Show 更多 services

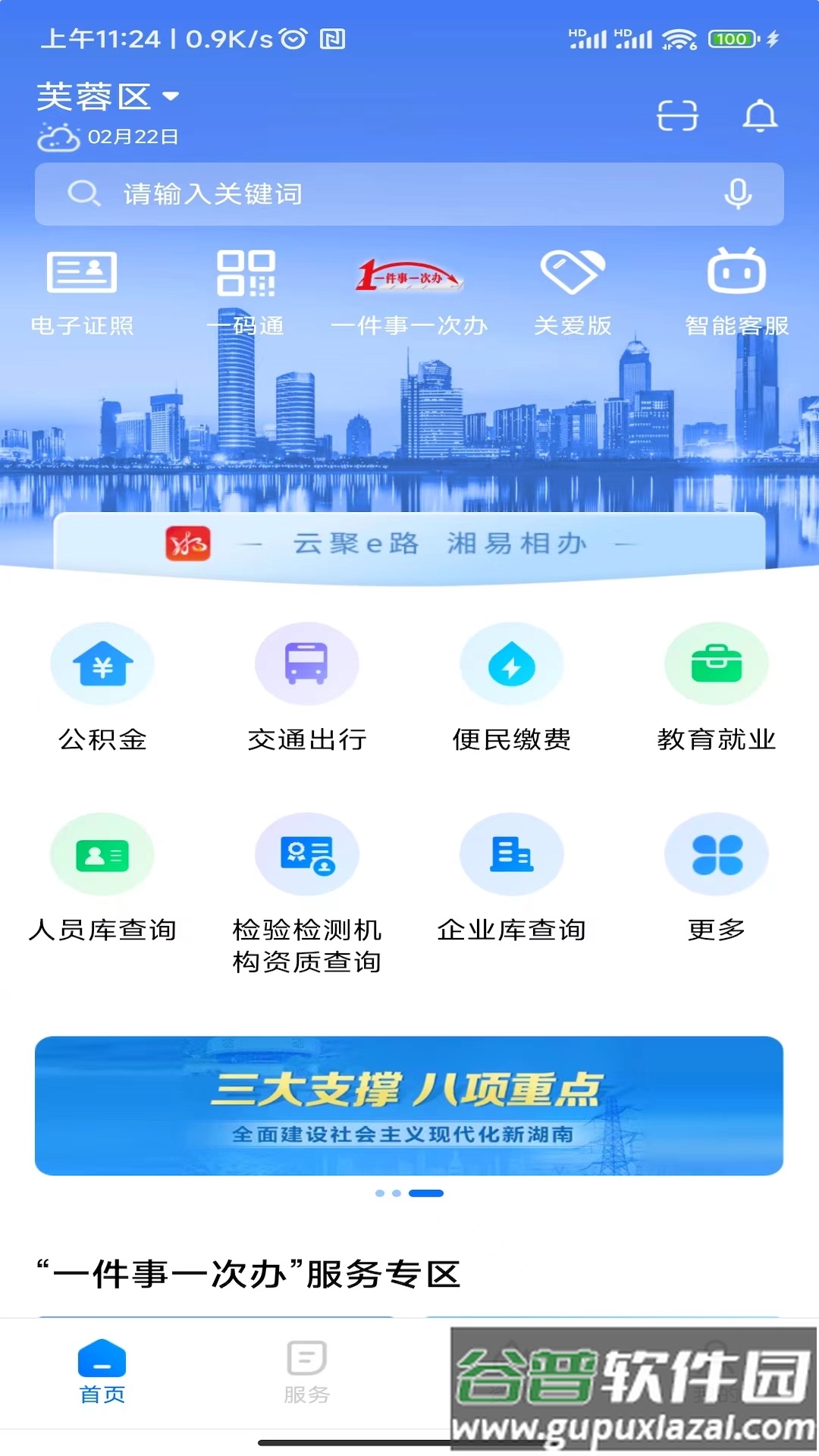click(x=717, y=877)
